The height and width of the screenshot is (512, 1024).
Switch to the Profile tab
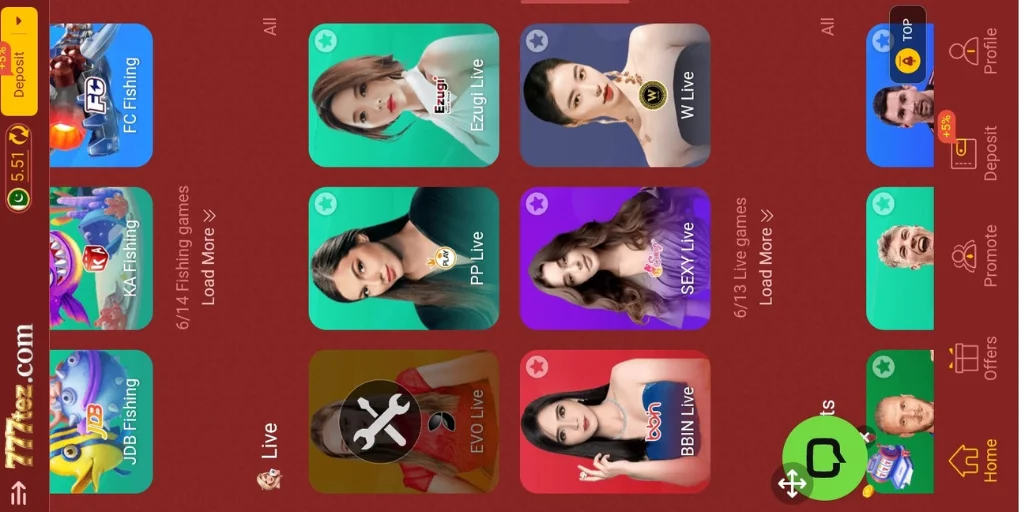(974, 52)
